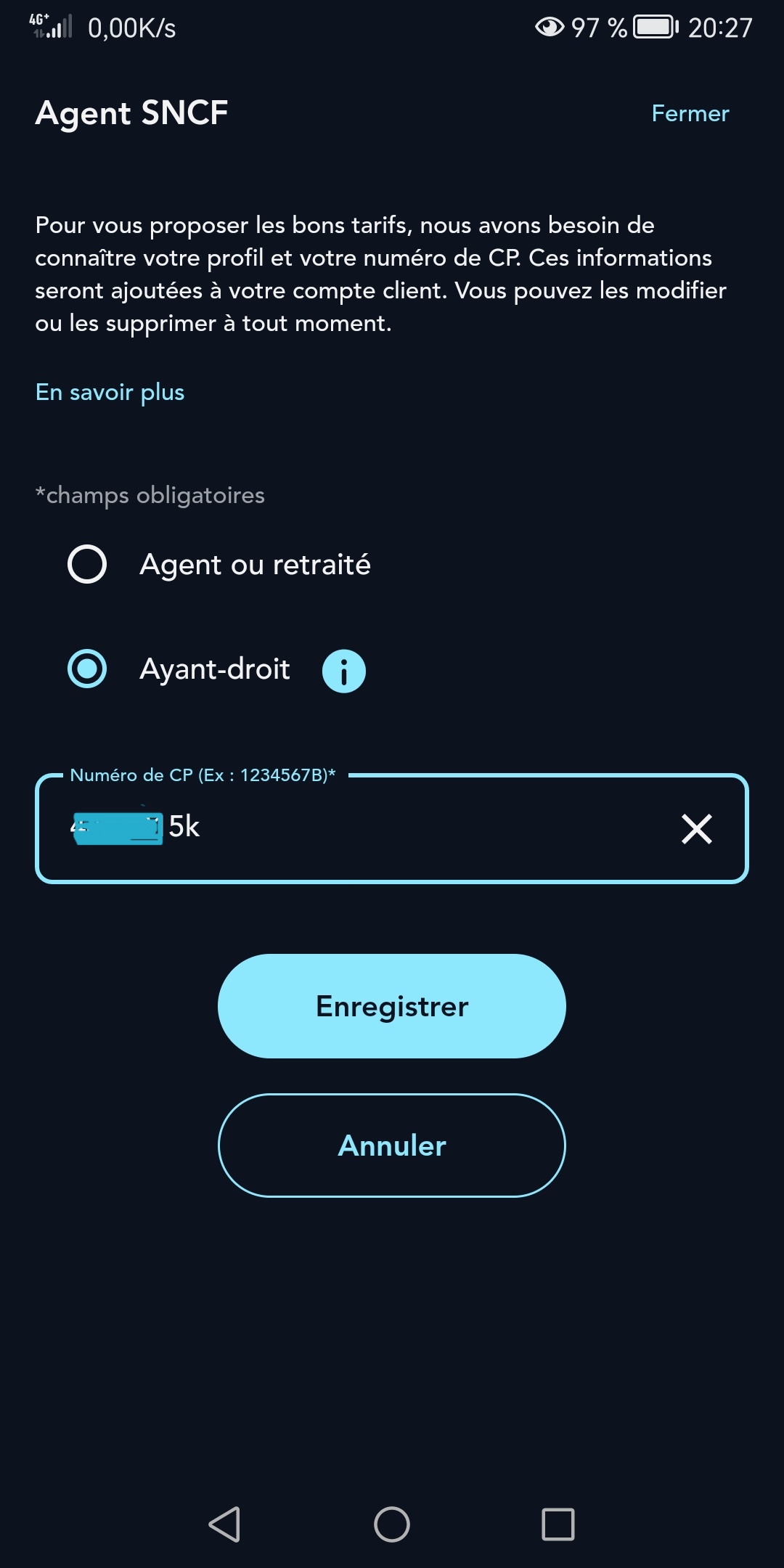Clear the CP number field

[696, 829]
